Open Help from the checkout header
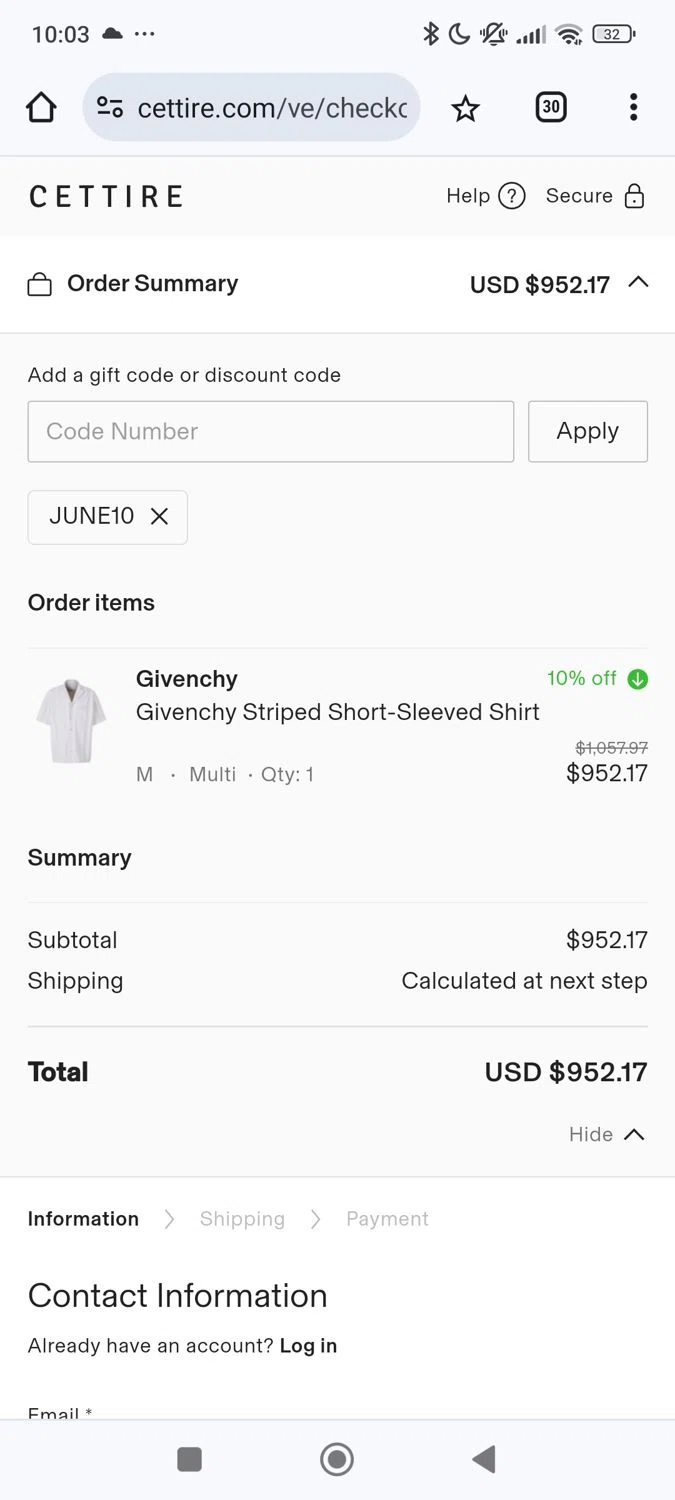This screenshot has width=675, height=1500. tap(485, 196)
